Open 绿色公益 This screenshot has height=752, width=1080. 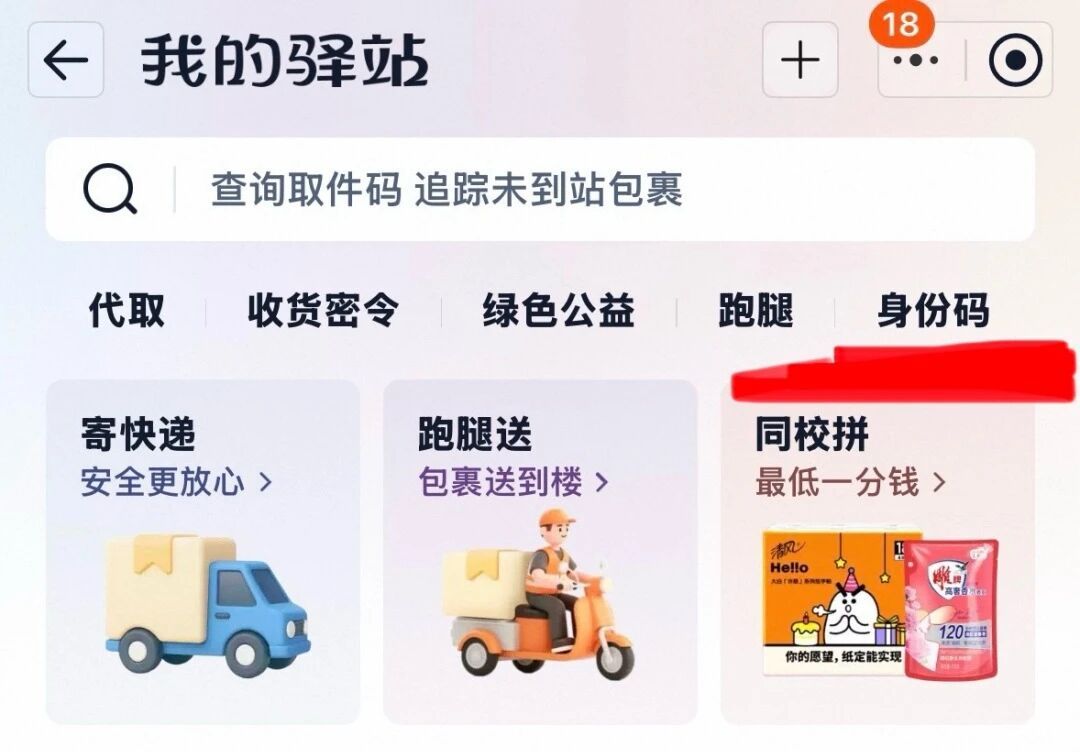click(559, 311)
